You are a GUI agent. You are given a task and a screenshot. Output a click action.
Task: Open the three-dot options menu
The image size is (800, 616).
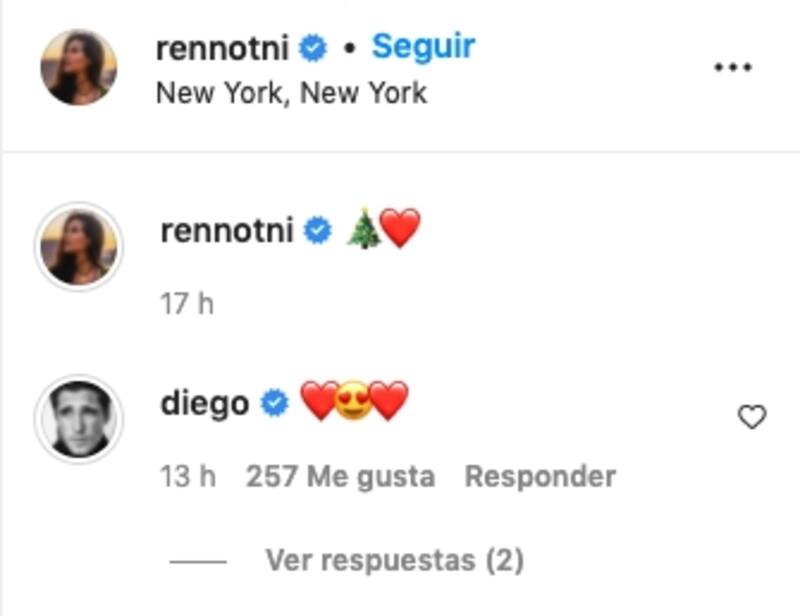click(x=732, y=67)
